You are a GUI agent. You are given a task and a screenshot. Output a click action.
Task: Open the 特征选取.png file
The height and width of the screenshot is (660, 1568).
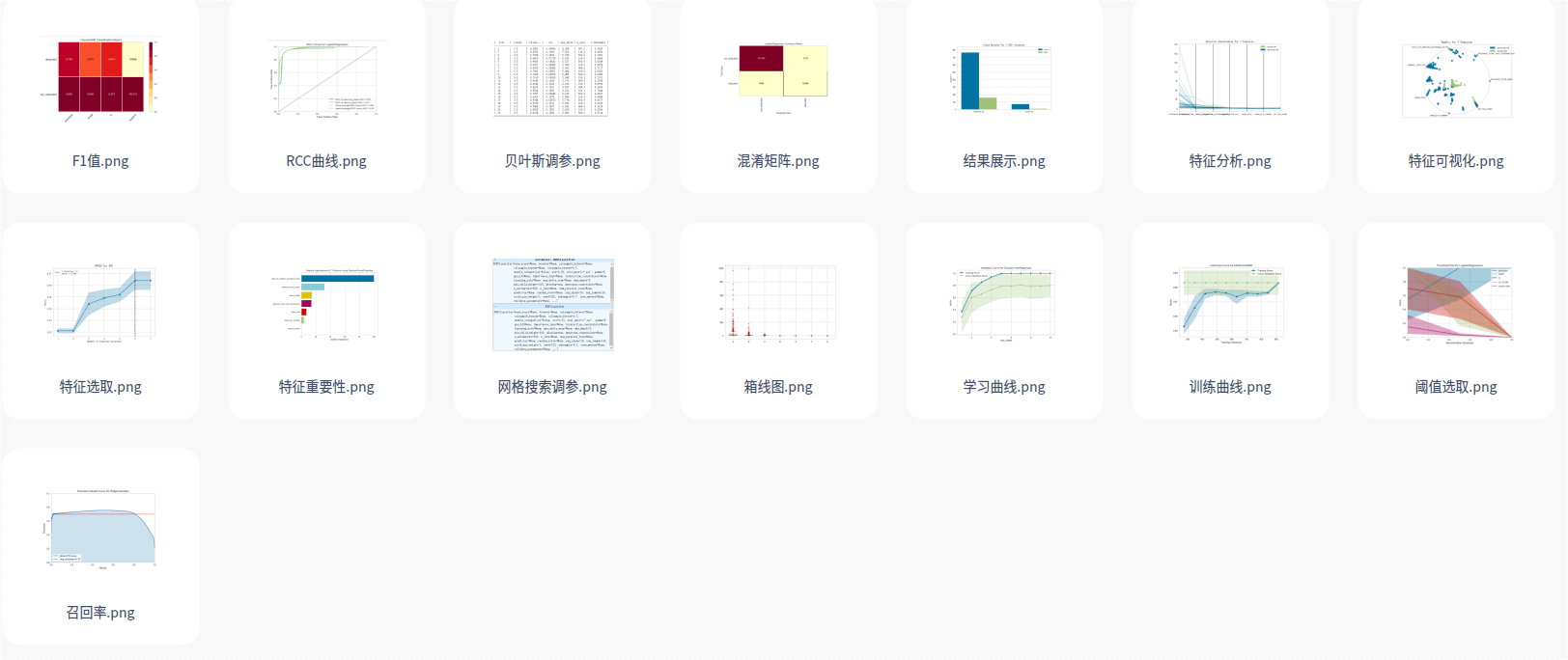100,303
